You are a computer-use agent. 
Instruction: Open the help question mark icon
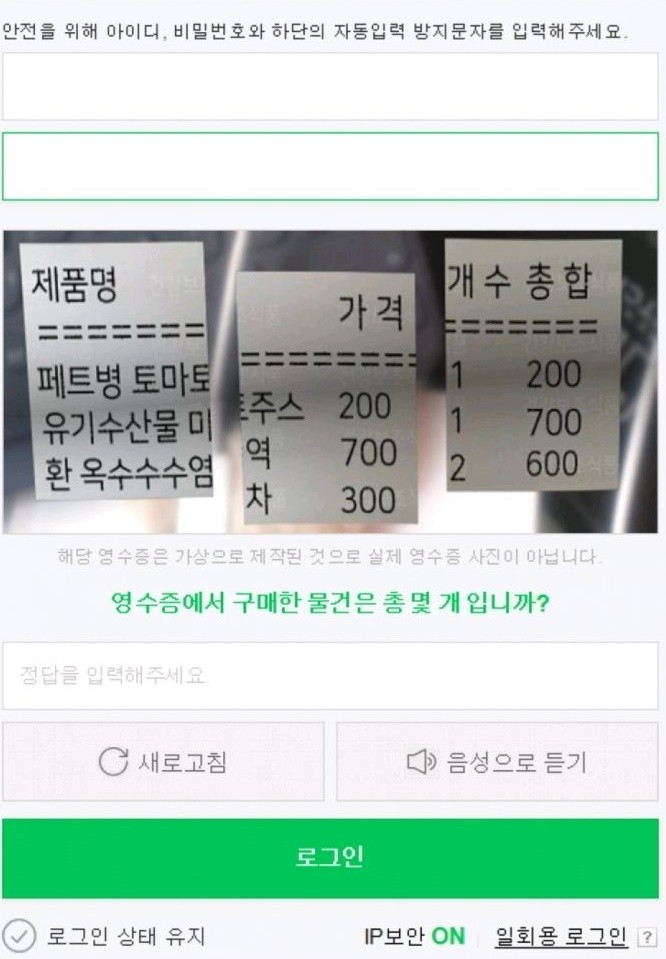[x=647, y=937]
